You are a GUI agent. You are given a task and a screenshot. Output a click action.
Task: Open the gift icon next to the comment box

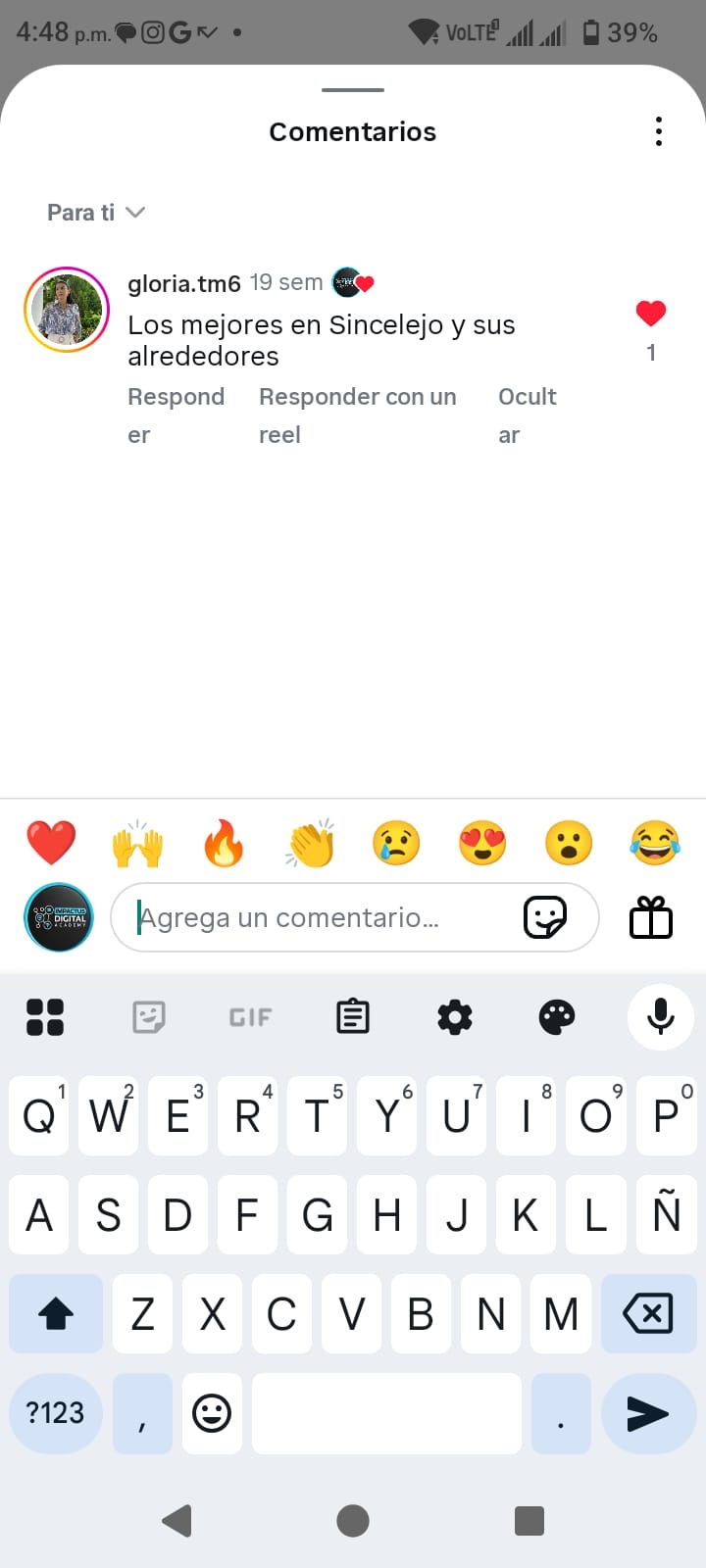(649, 917)
